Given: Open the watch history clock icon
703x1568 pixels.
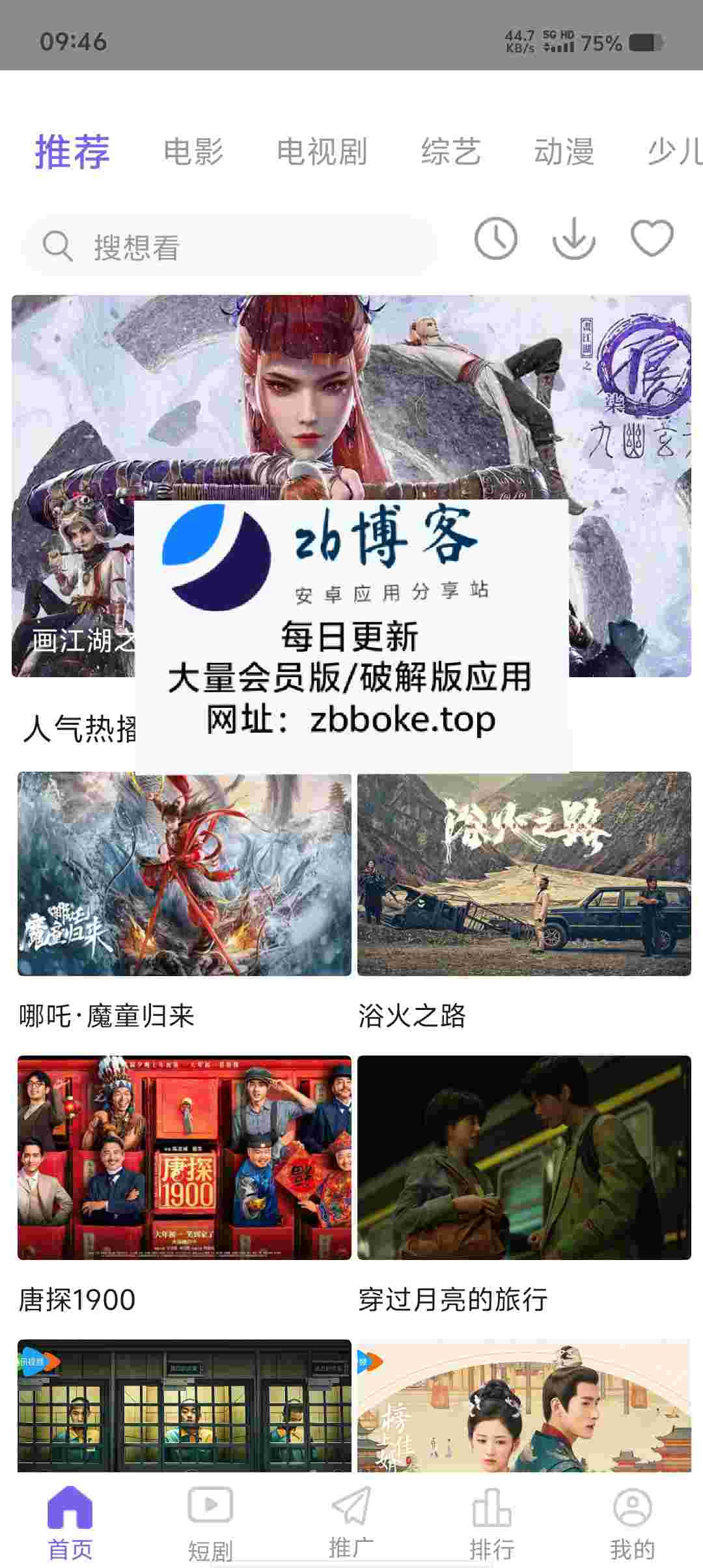Looking at the screenshot, I should click(x=496, y=239).
